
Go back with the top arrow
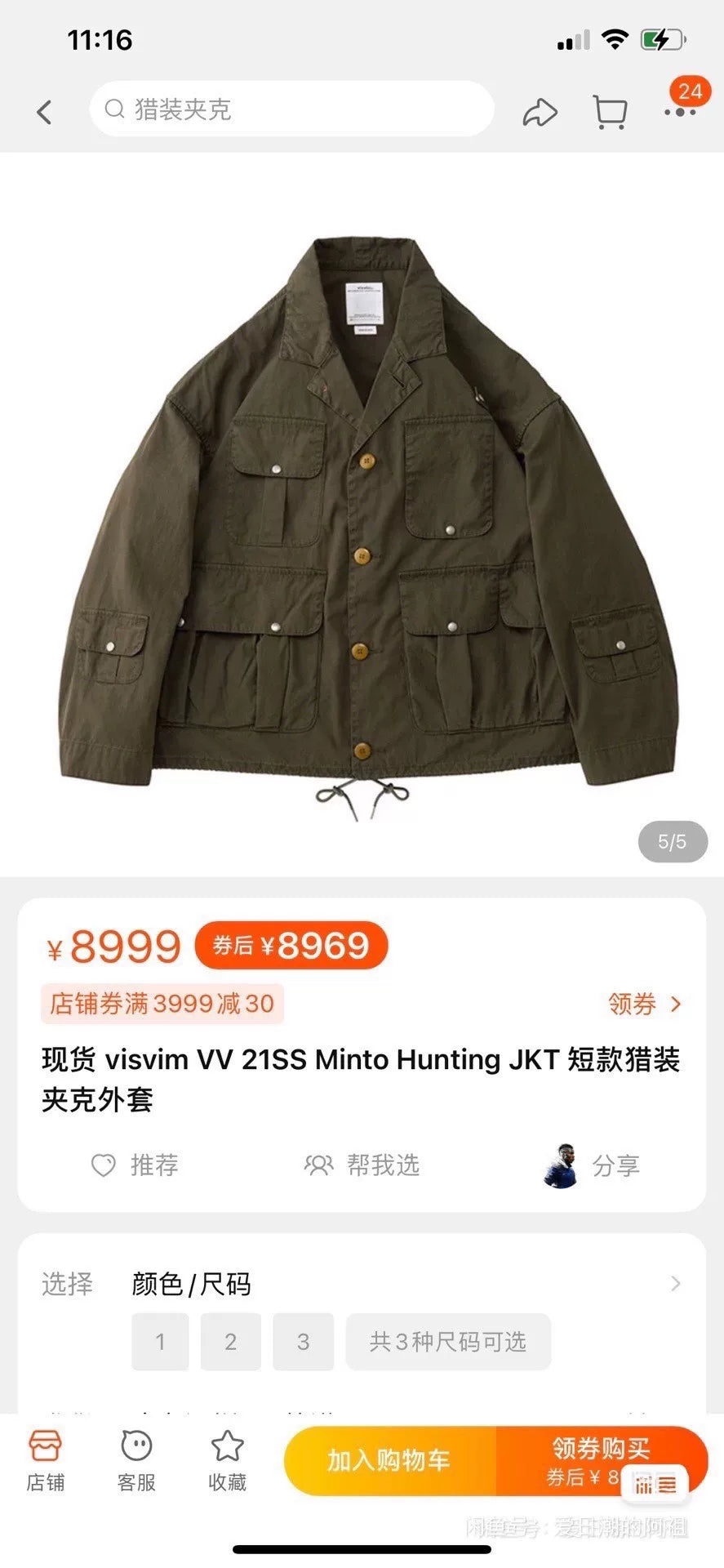click(x=45, y=111)
